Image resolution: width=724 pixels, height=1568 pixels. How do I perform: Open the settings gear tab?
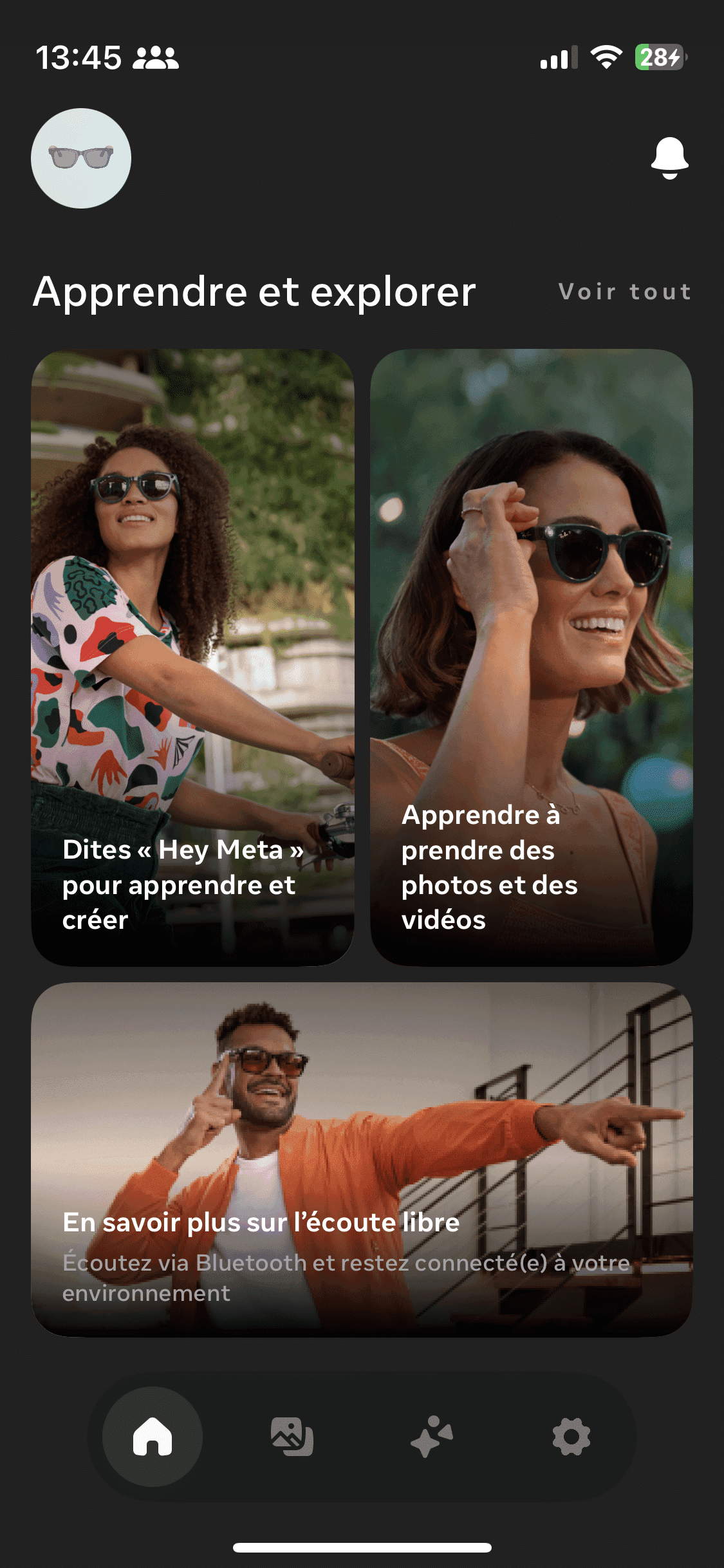tap(571, 1437)
